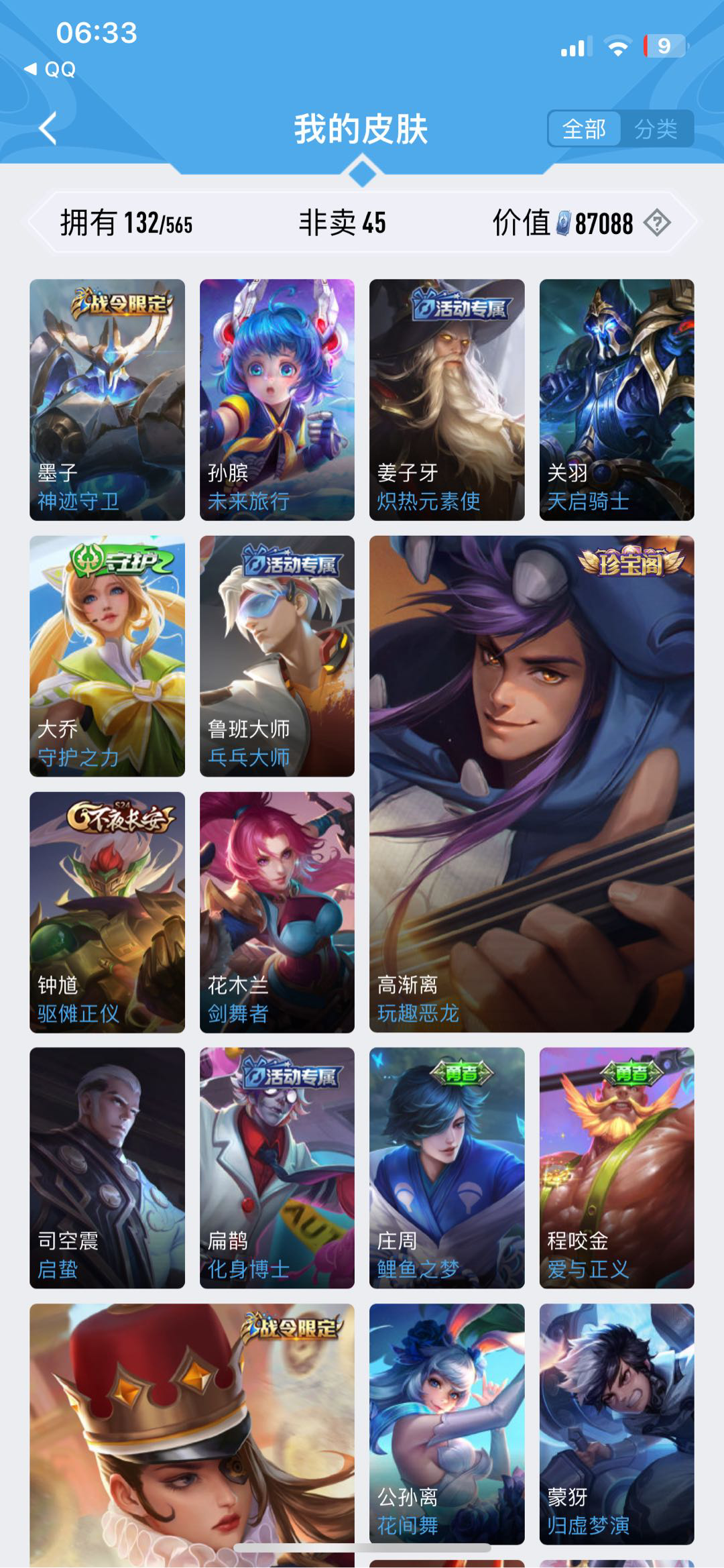724x1568 pixels.
Task: Select 大乔 守护之力 skin card
Action: coord(107,656)
